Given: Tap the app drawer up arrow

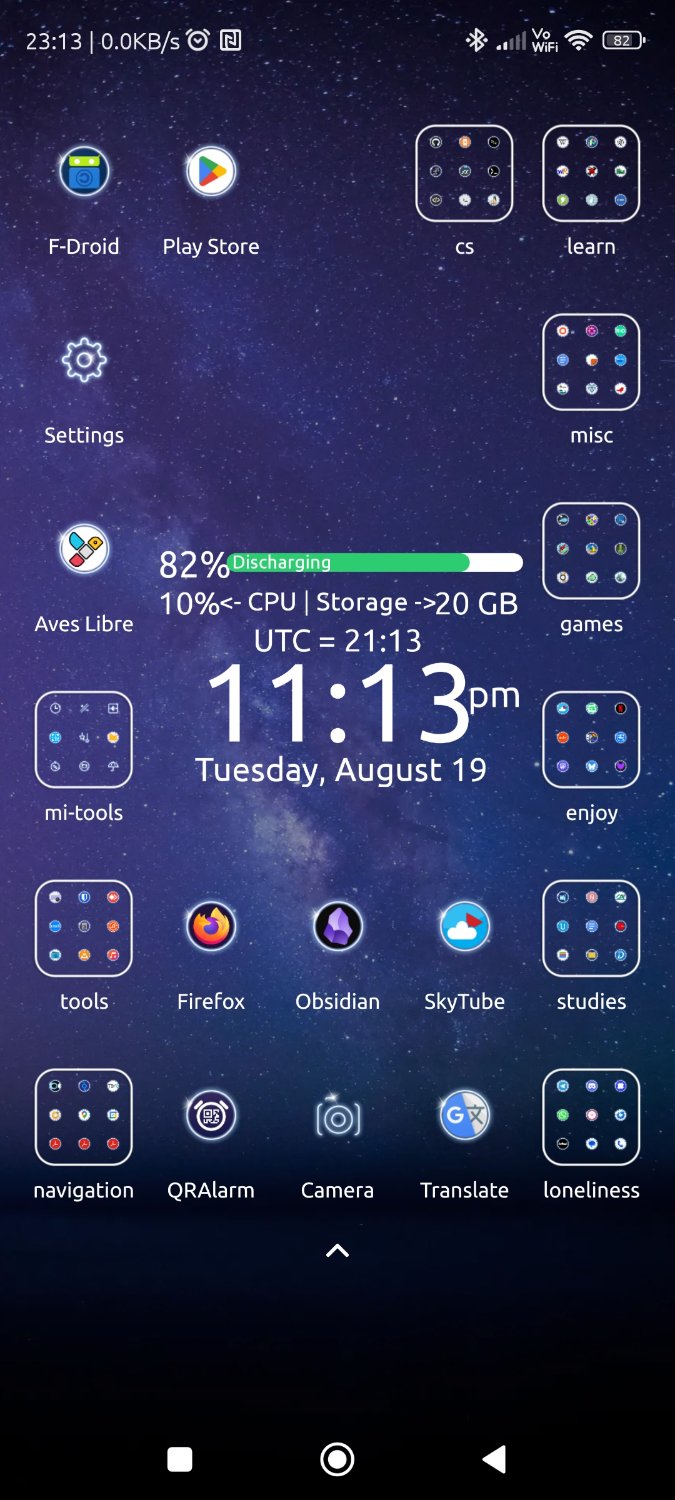Looking at the screenshot, I should pos(338,1251).
